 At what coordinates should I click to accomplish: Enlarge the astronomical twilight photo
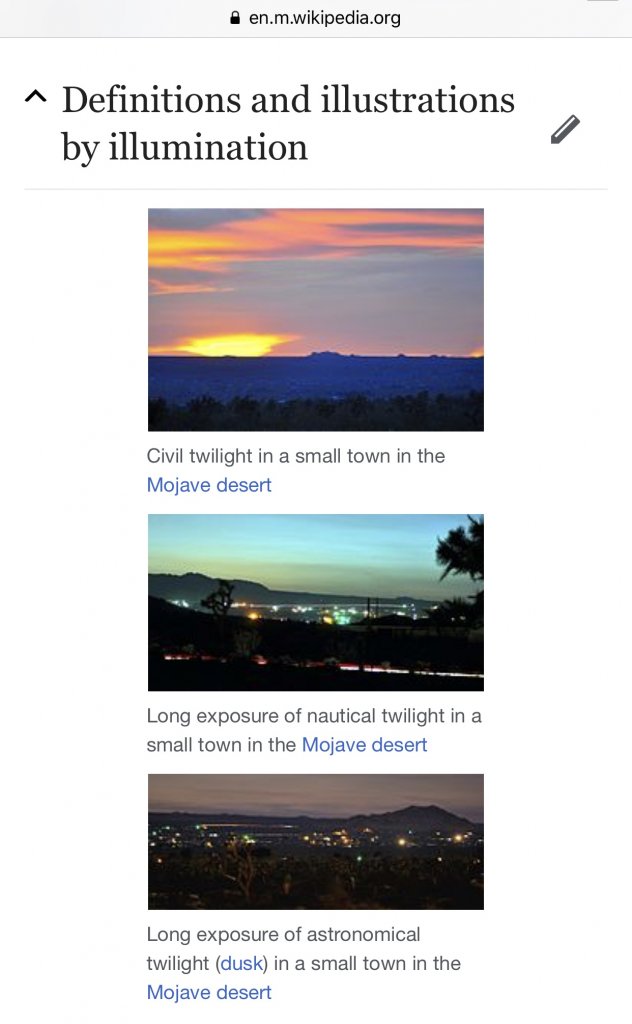point(315,841)
